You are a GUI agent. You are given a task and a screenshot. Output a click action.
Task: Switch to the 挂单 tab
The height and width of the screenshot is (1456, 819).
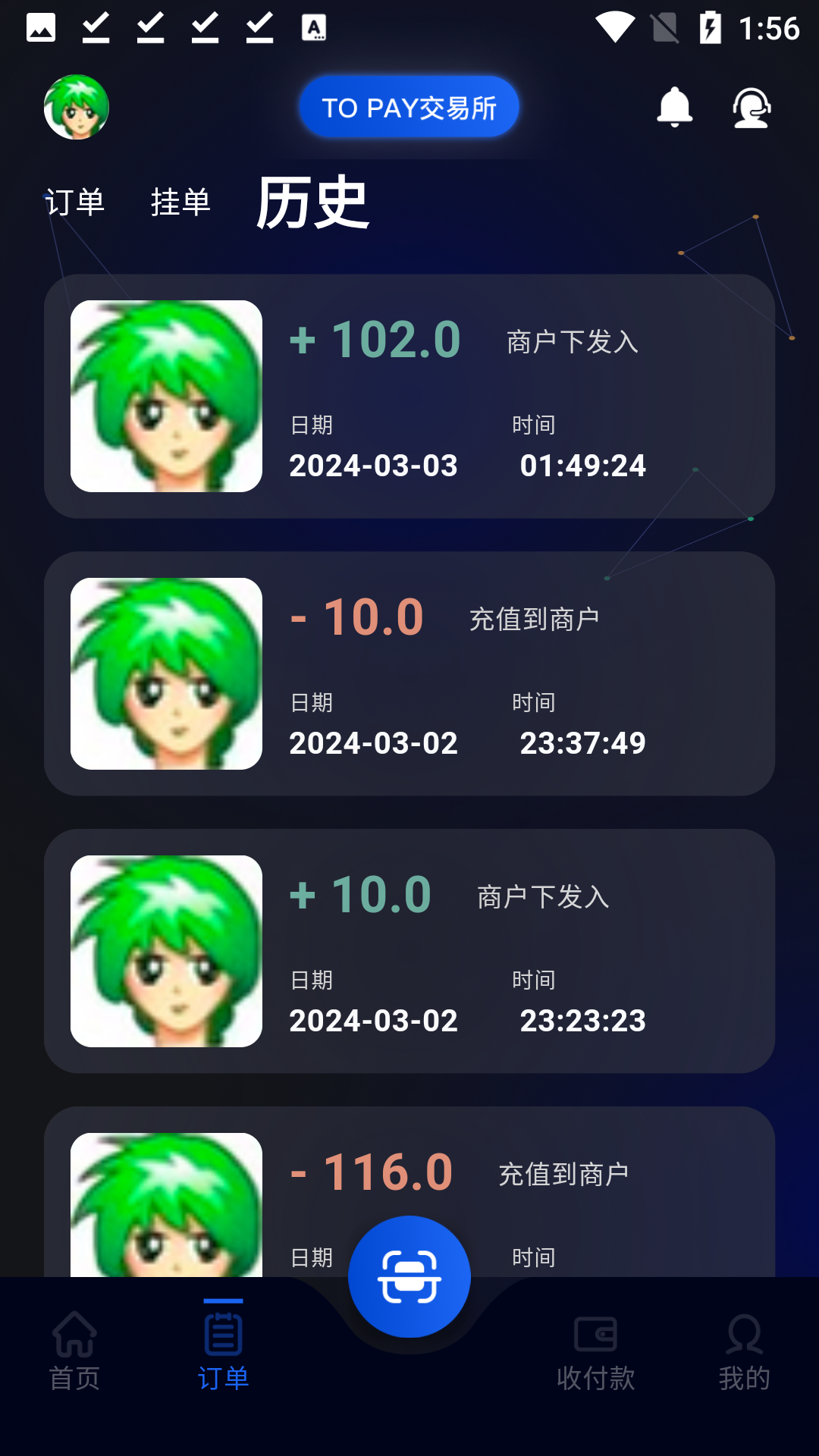tap(180, 202)
